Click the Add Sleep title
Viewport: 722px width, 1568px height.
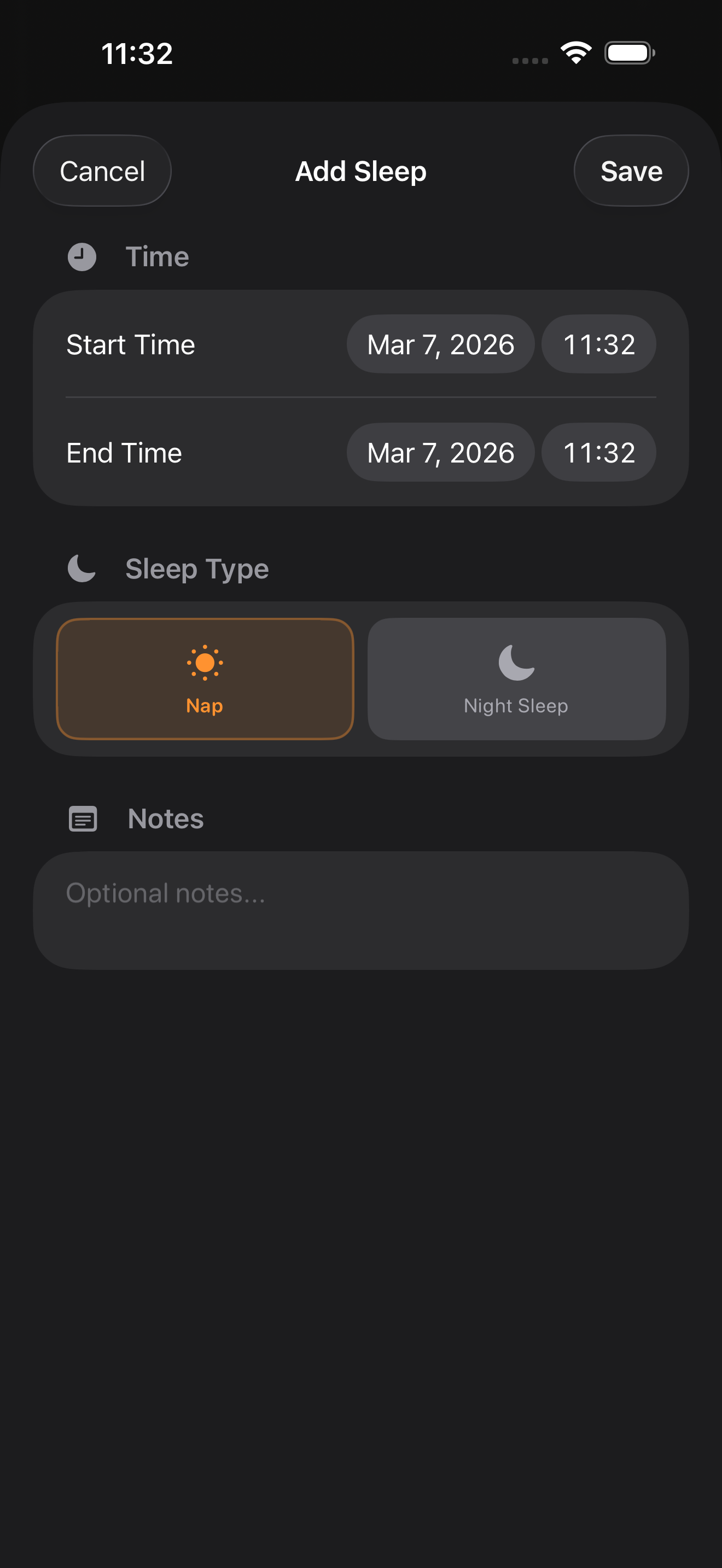pos(360,171)
